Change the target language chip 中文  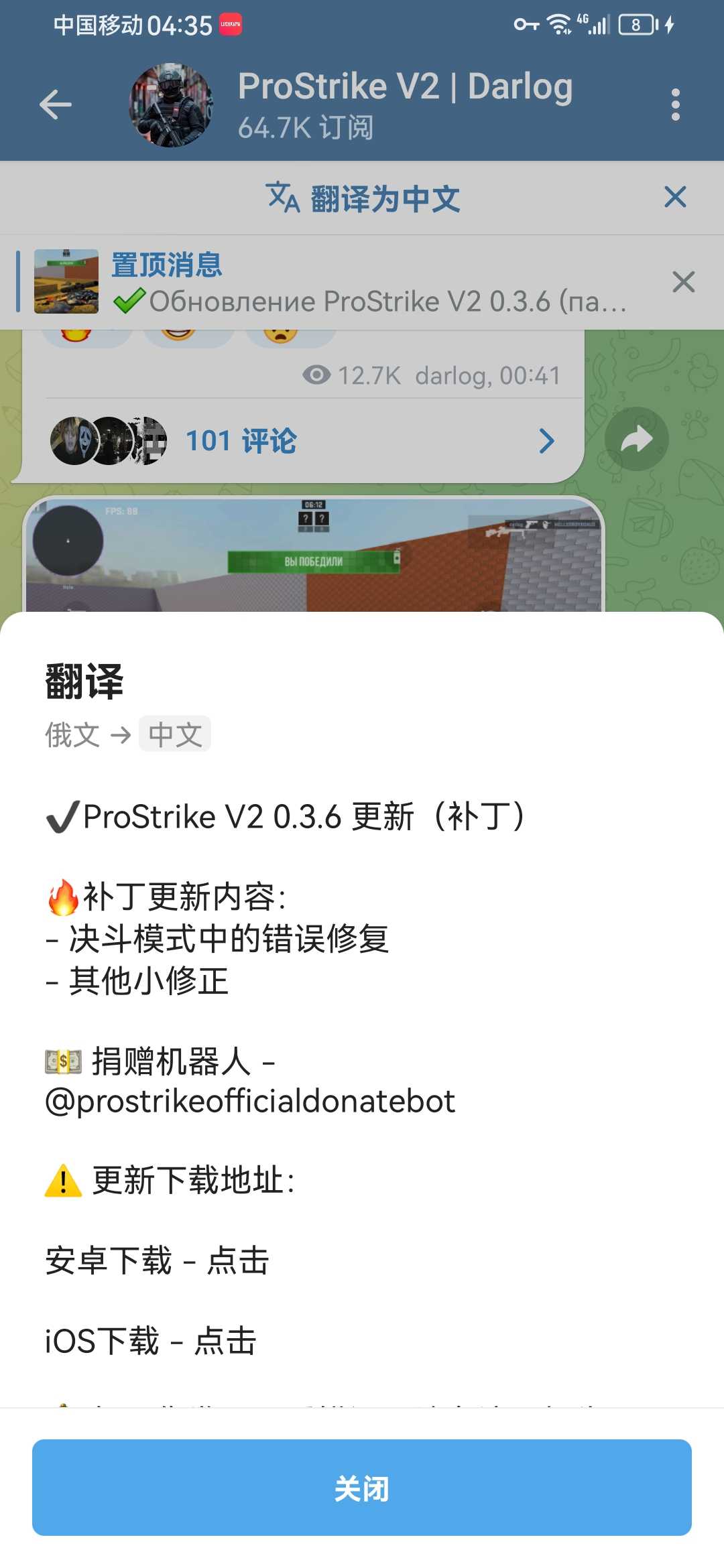(175, 734)
